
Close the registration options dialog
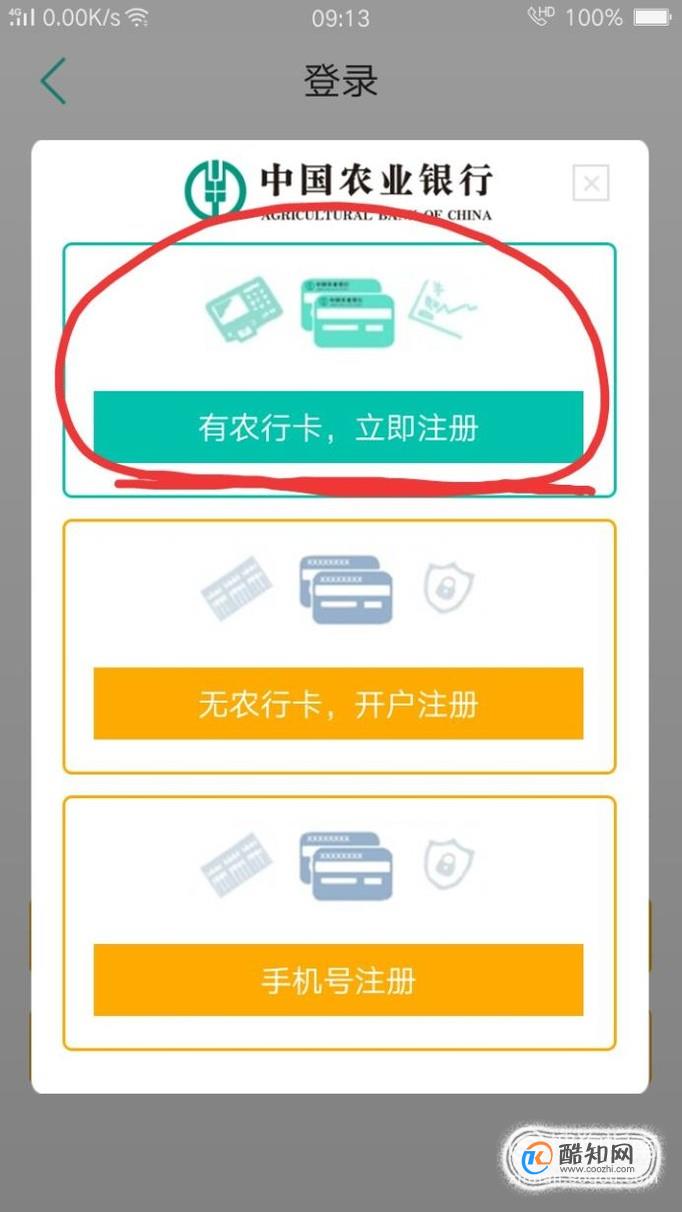coord(591,183)
